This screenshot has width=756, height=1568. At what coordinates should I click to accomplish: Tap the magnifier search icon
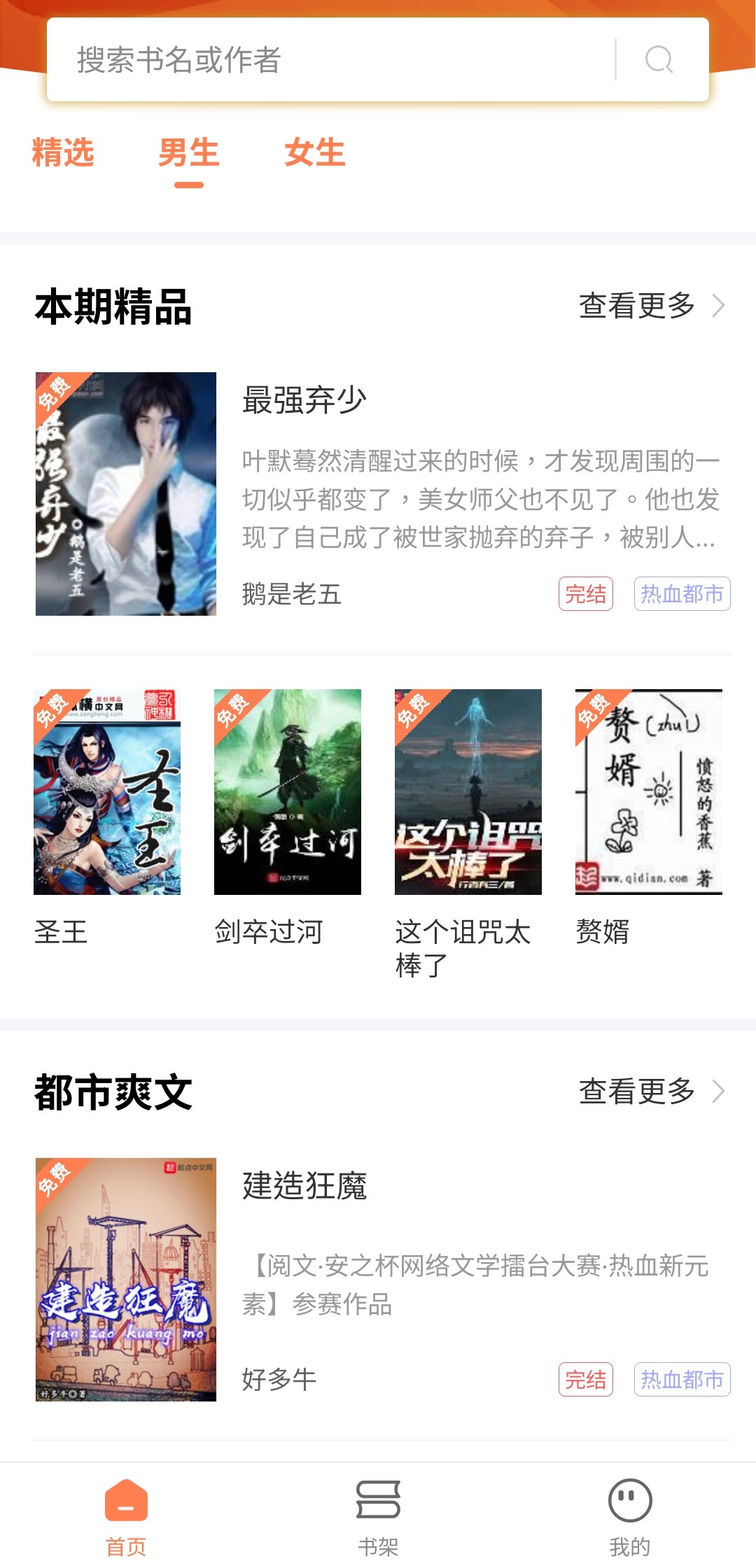click(x=659, y=60)
